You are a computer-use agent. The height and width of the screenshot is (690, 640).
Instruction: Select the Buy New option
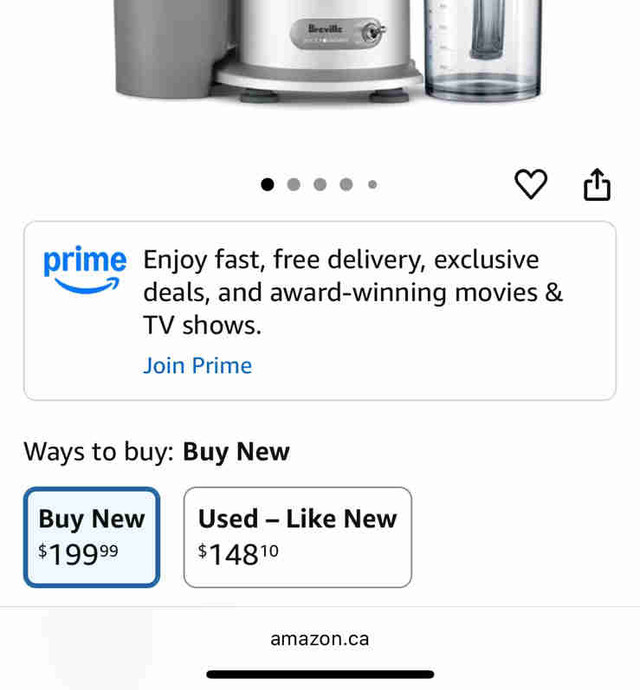pyautogui.click(x=92, y=537)
